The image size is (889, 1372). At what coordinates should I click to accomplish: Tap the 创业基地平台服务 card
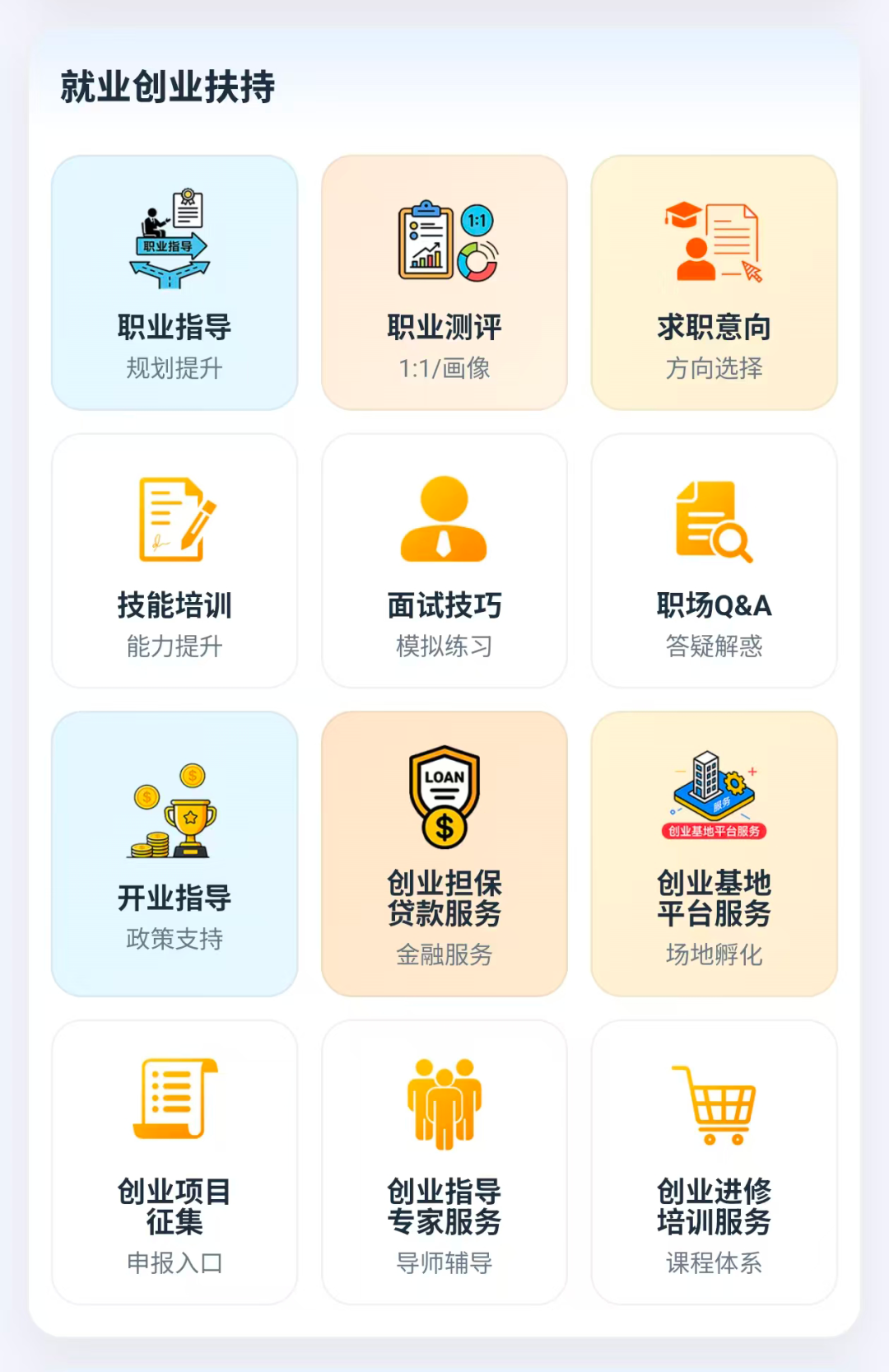pyautogui.click(x=714, y=854)
